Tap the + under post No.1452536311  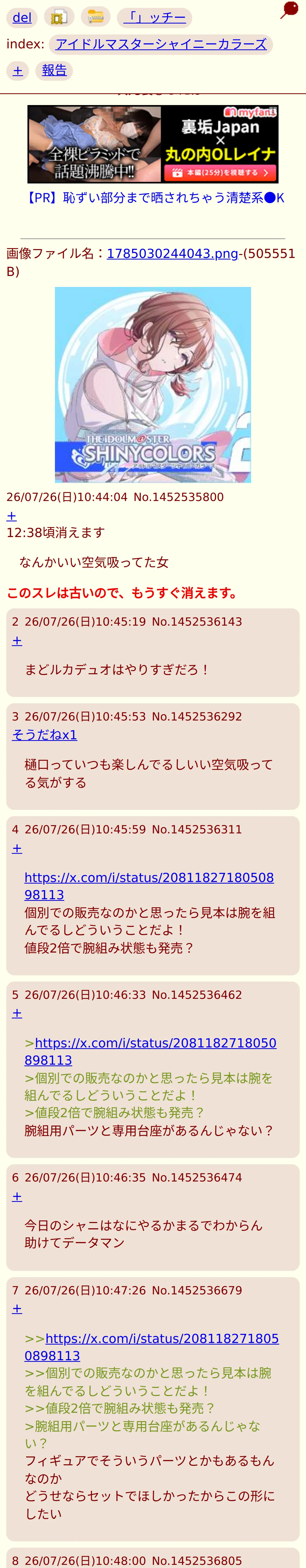coord(17,849)
